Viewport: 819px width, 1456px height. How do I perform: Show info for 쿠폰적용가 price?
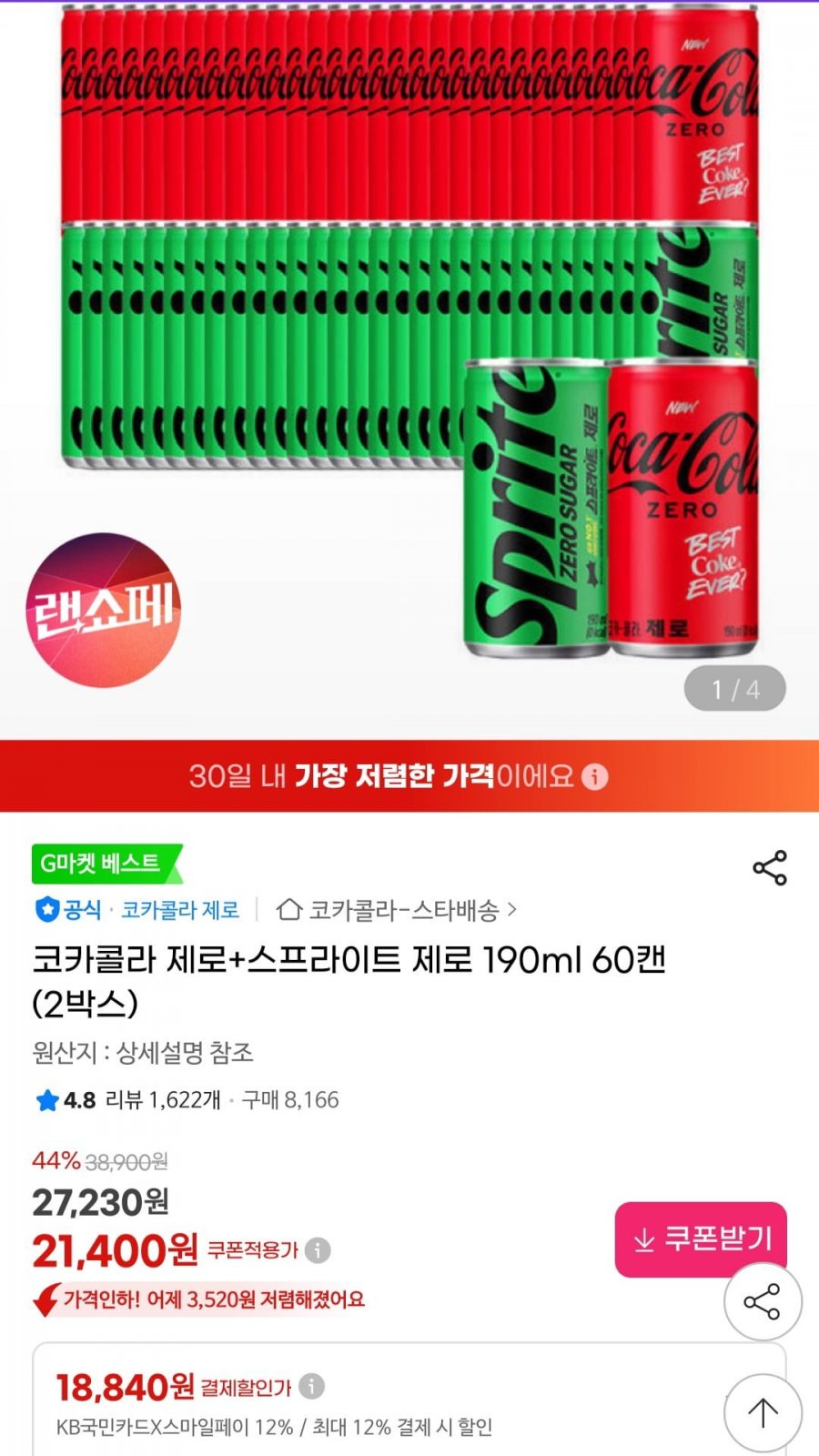click(318, 1250)
